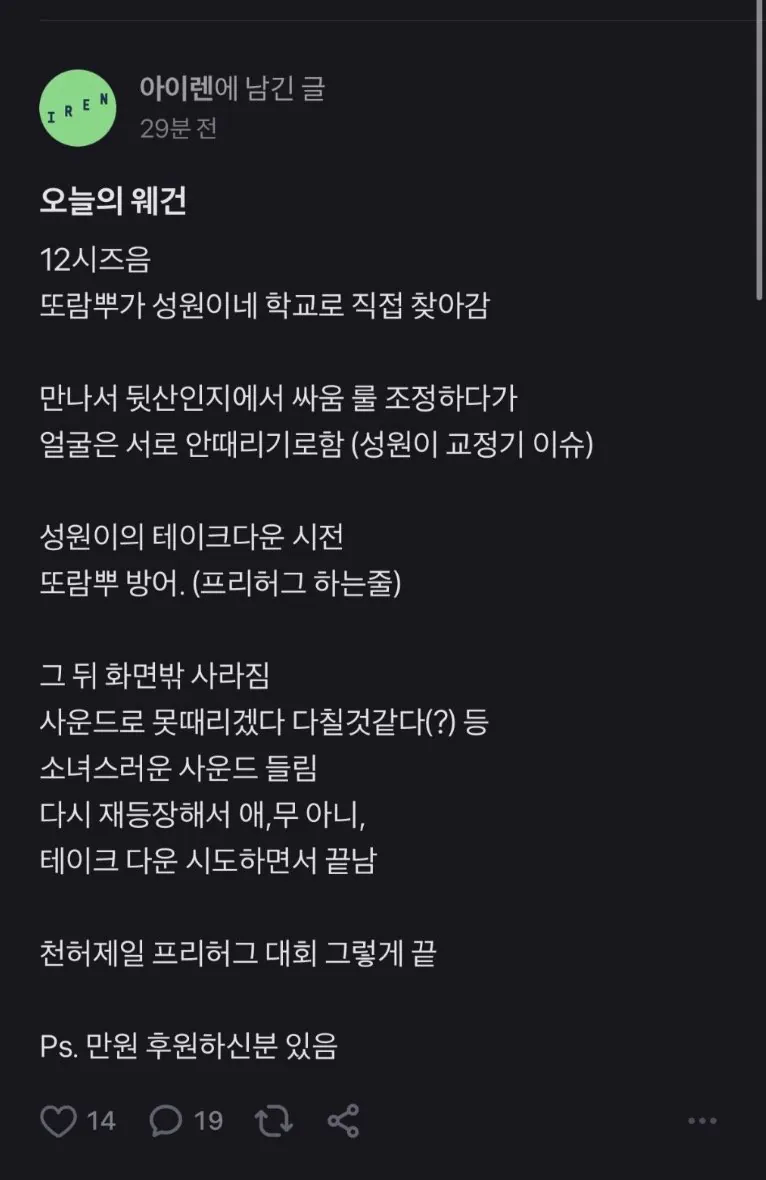This screenshot has height=1180, width=766.
Task: Open the 아이렌 profile link
Action: tap(177, 88)
